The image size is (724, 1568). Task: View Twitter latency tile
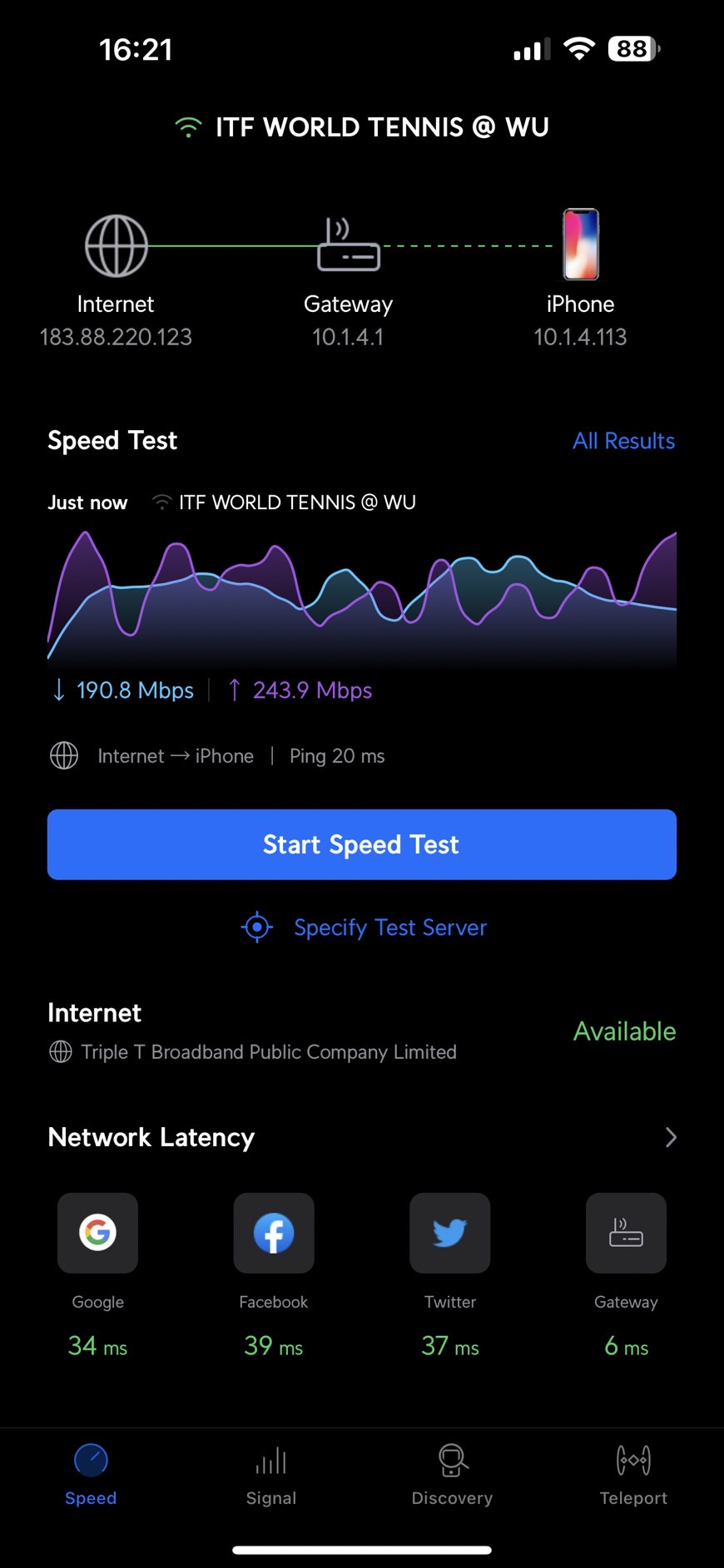click(450, 1233)
